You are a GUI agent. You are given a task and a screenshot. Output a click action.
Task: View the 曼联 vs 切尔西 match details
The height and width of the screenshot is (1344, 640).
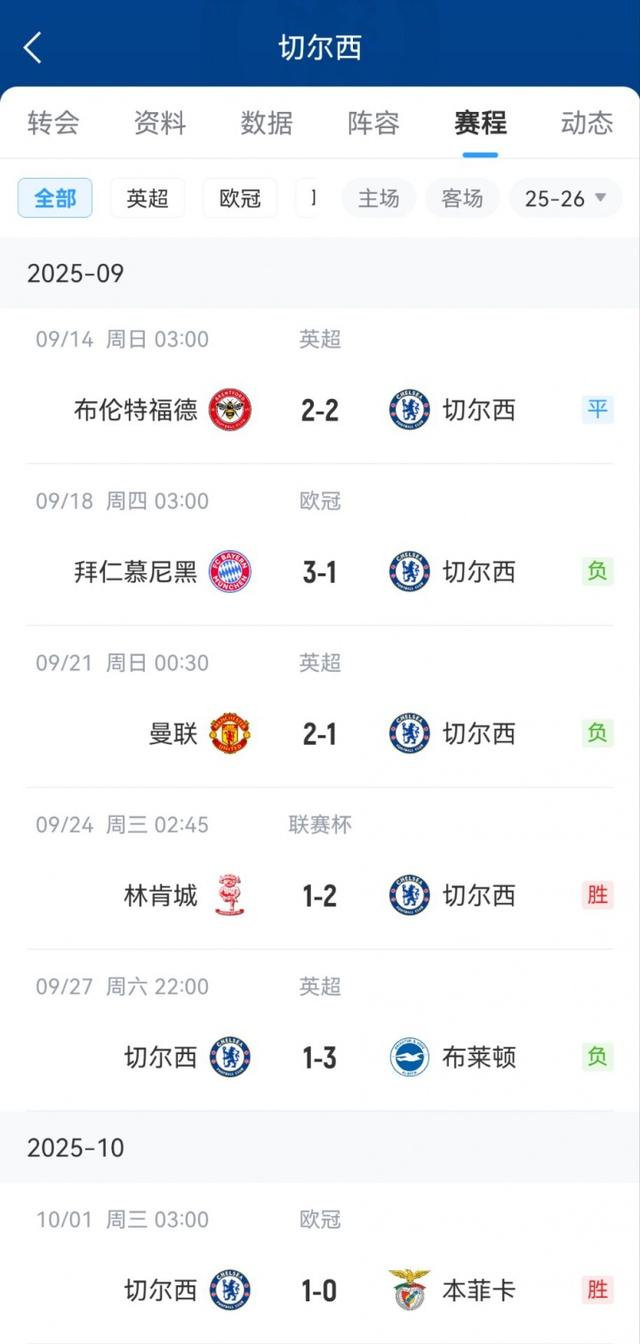point(320,734)
